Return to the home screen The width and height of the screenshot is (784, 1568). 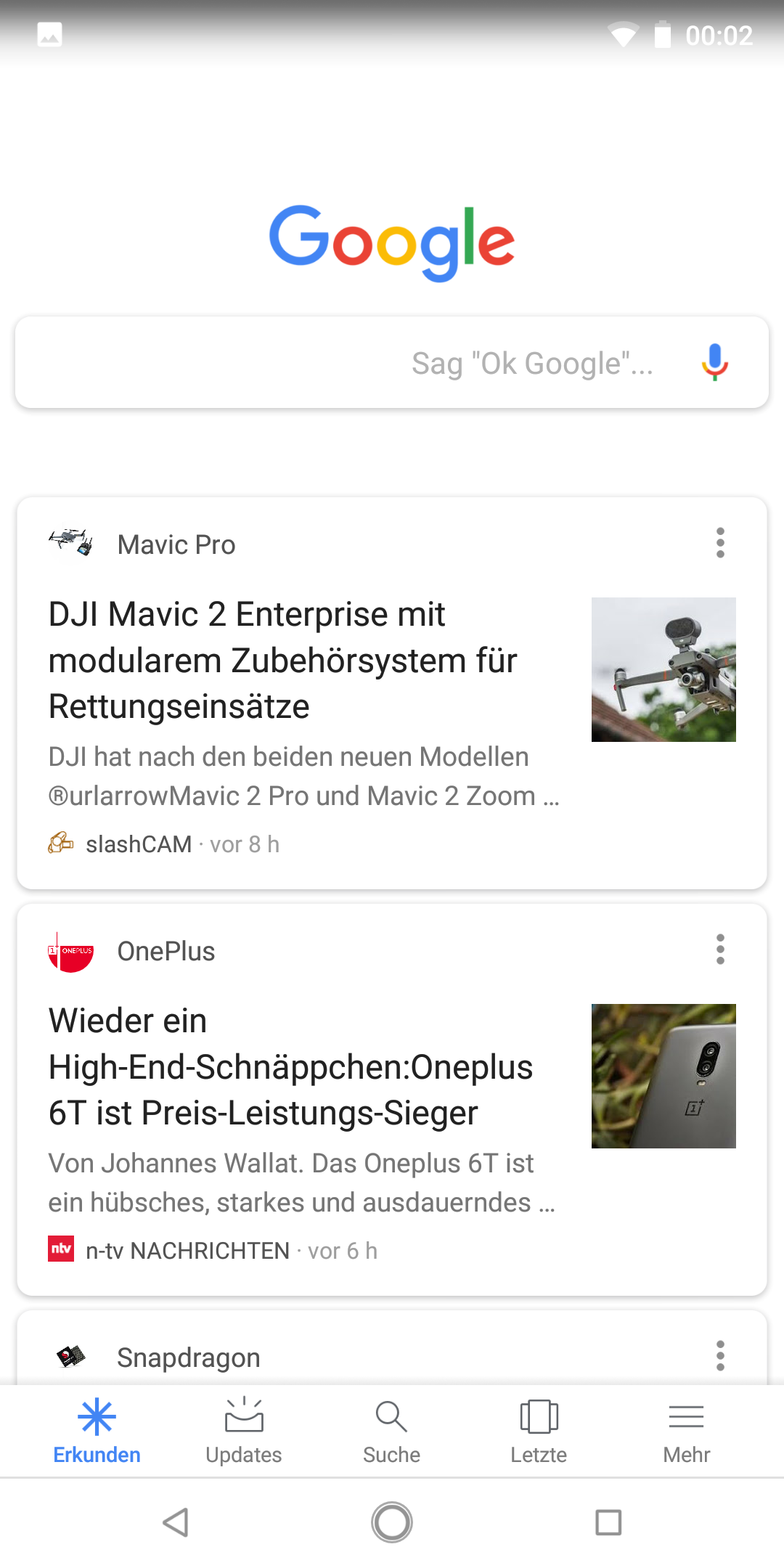(x=392, y=1522)
